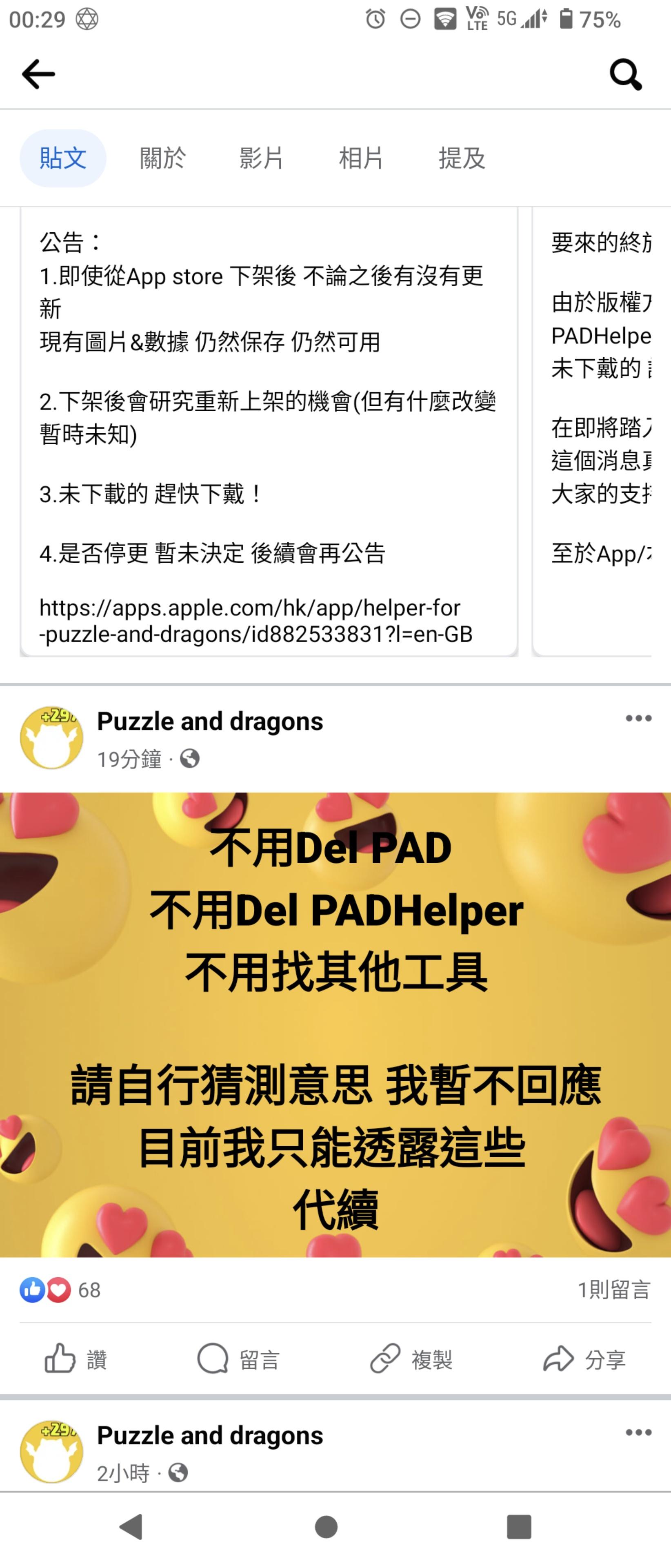Like the 19分鐘 post with 讚

click(76, 1359)
